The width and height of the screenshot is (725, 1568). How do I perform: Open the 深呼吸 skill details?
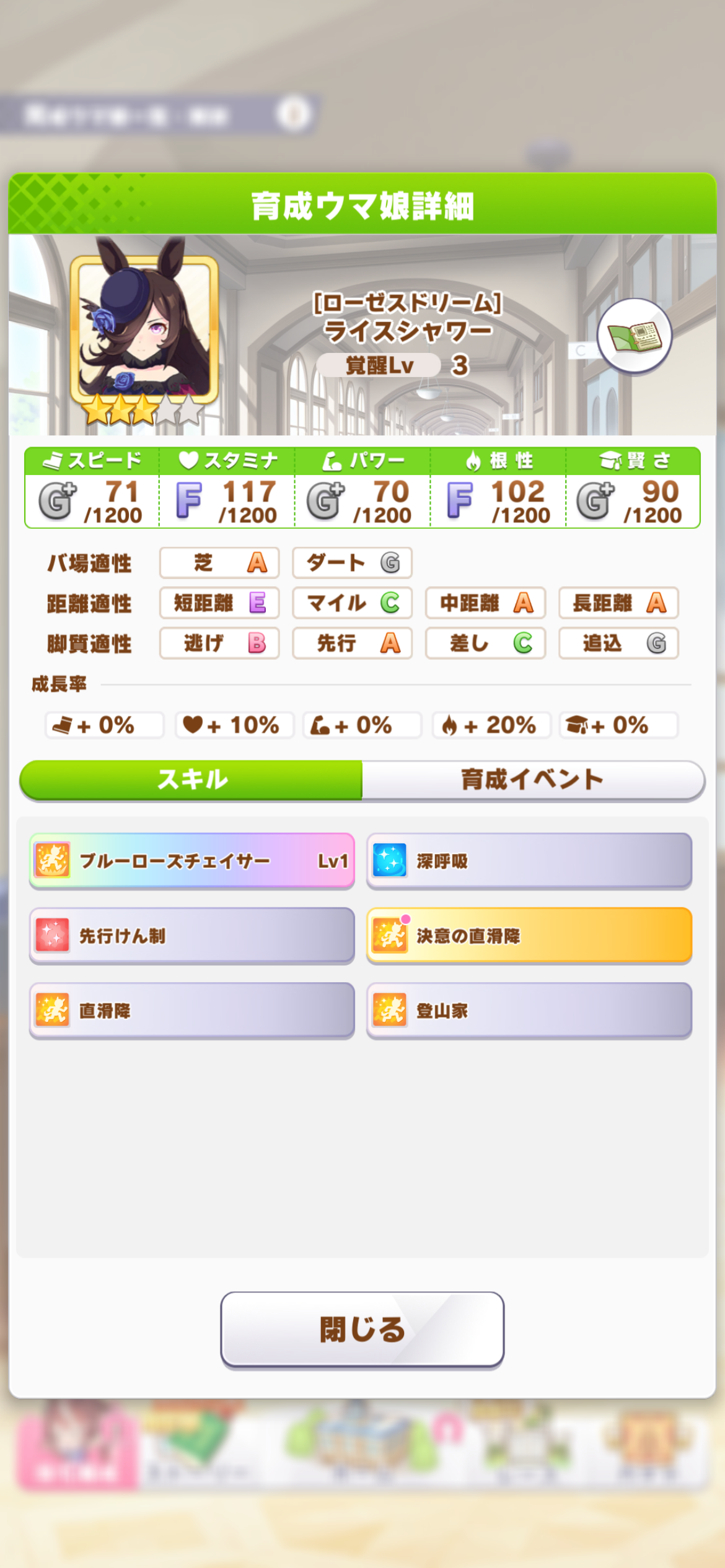pos(529,861)
